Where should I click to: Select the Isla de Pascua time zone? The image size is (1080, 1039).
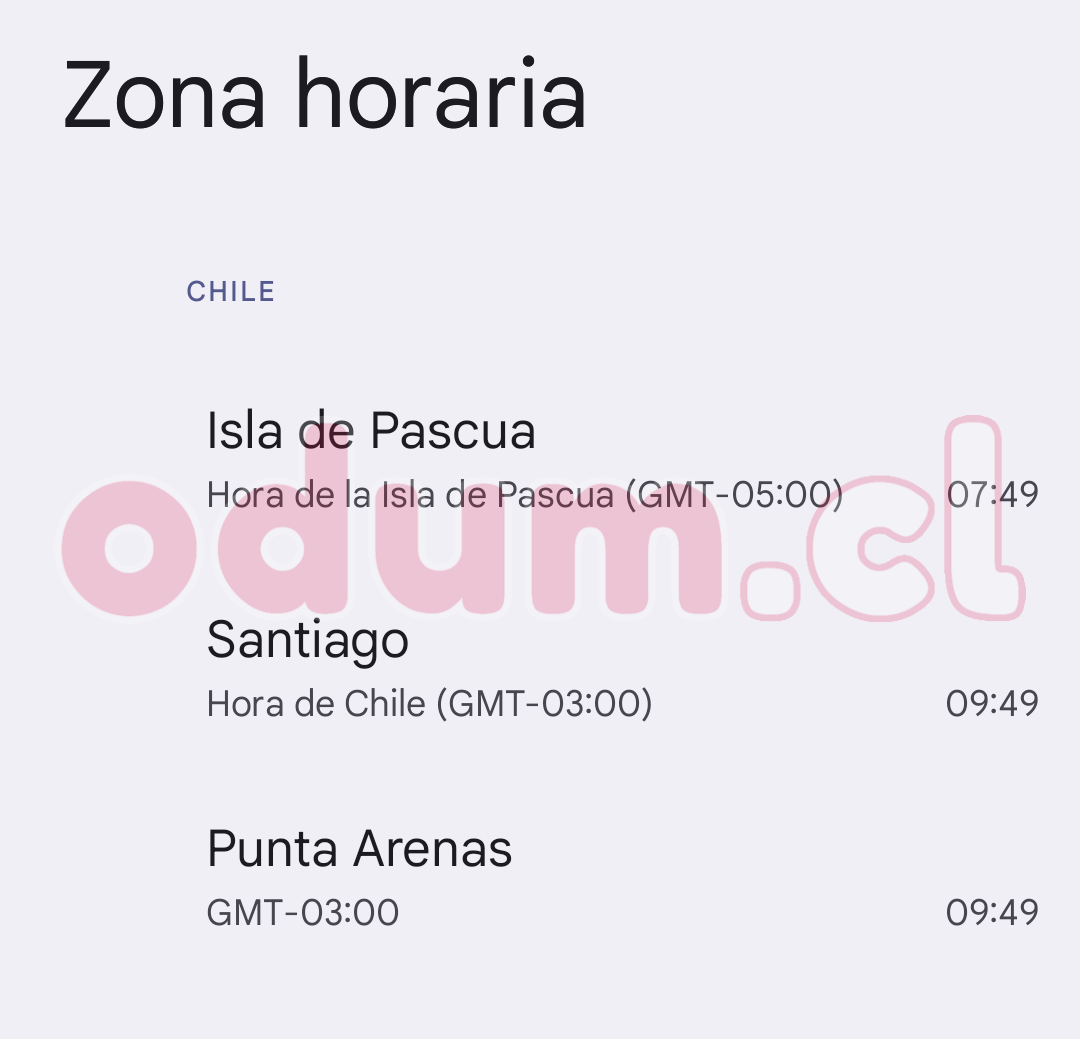tap(540, 460)
